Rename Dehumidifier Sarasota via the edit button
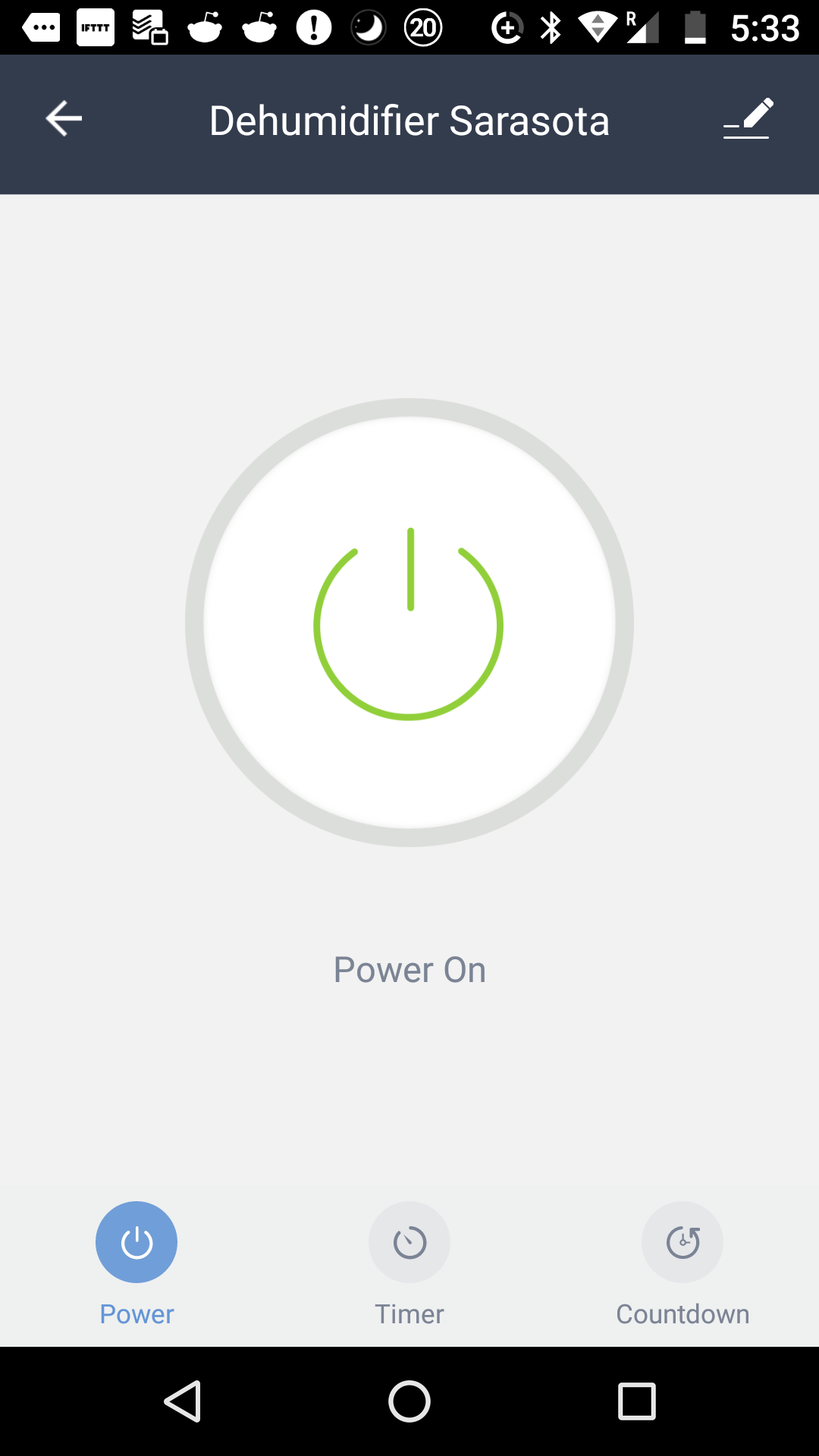This screenshot has width=819, height=1456. [x=747, y=119]
